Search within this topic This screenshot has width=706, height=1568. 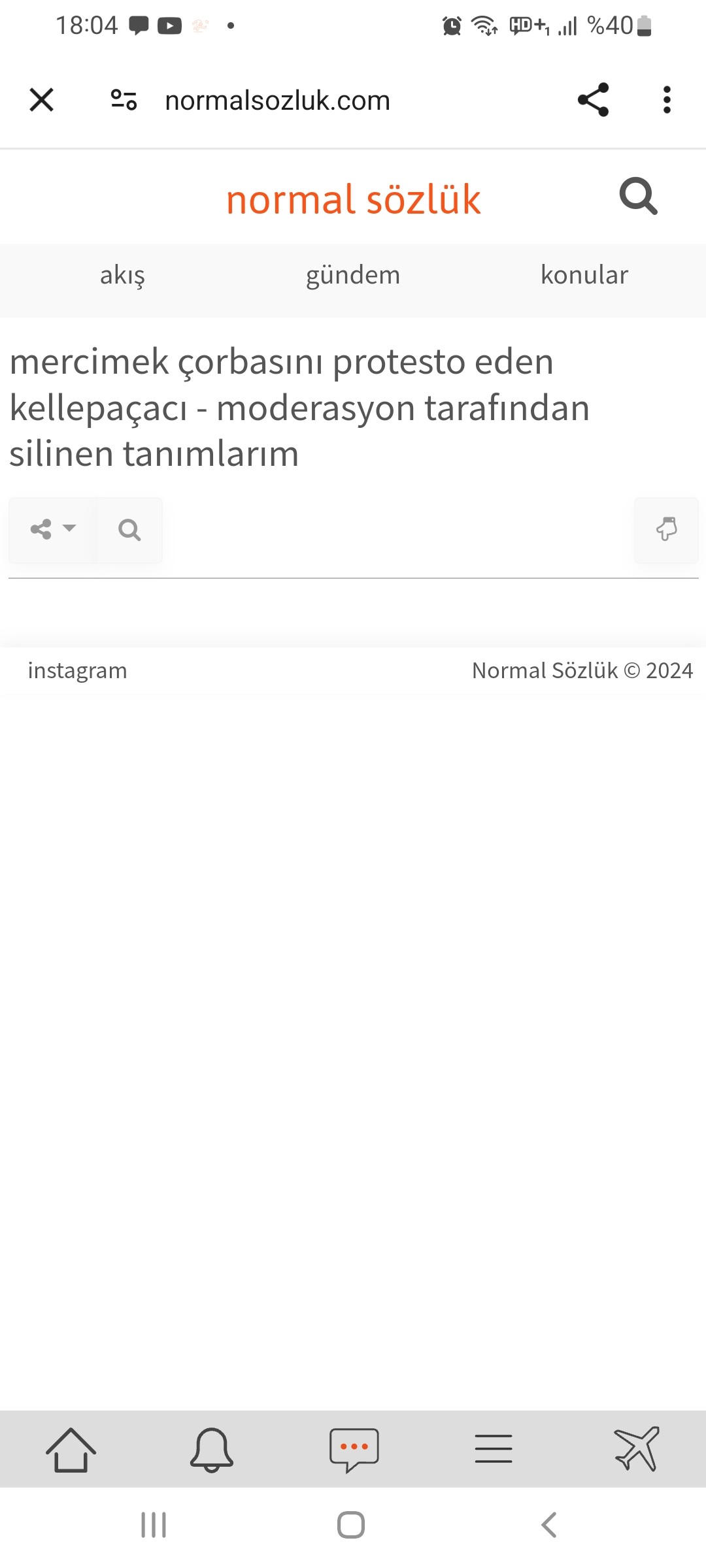[x=129, y=529]
